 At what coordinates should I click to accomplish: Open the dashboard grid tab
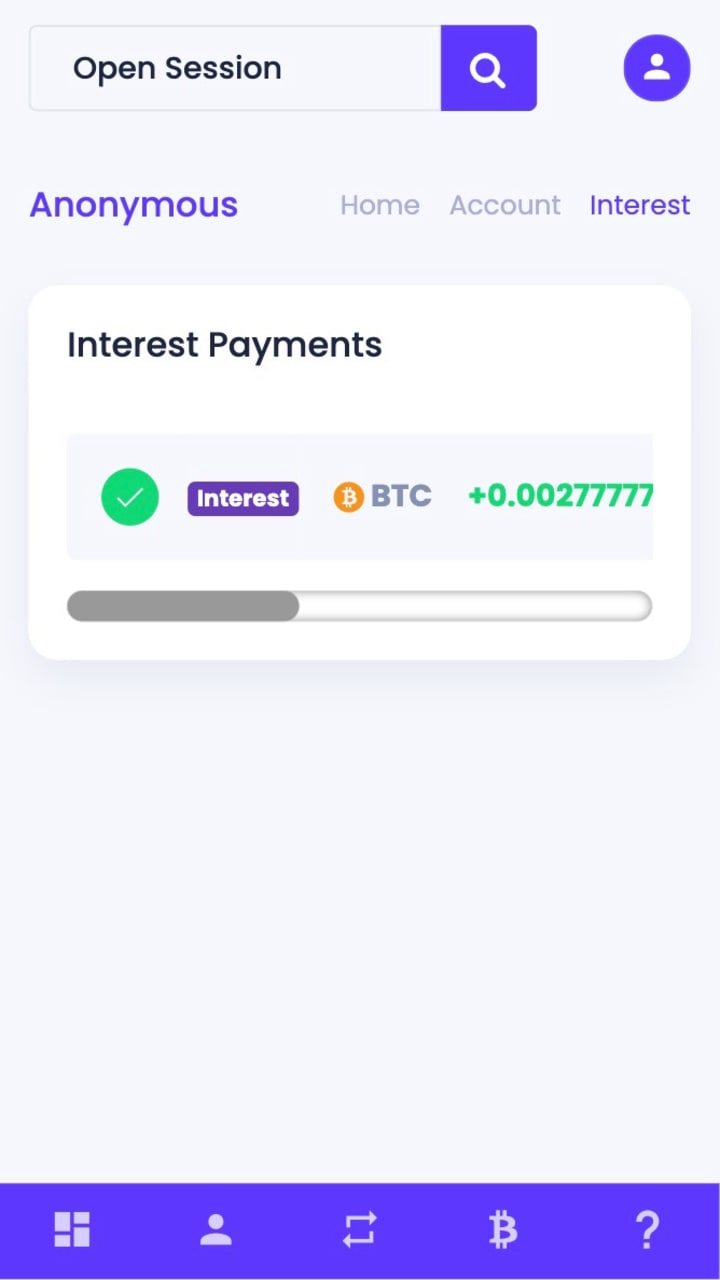pos(72,1230)
